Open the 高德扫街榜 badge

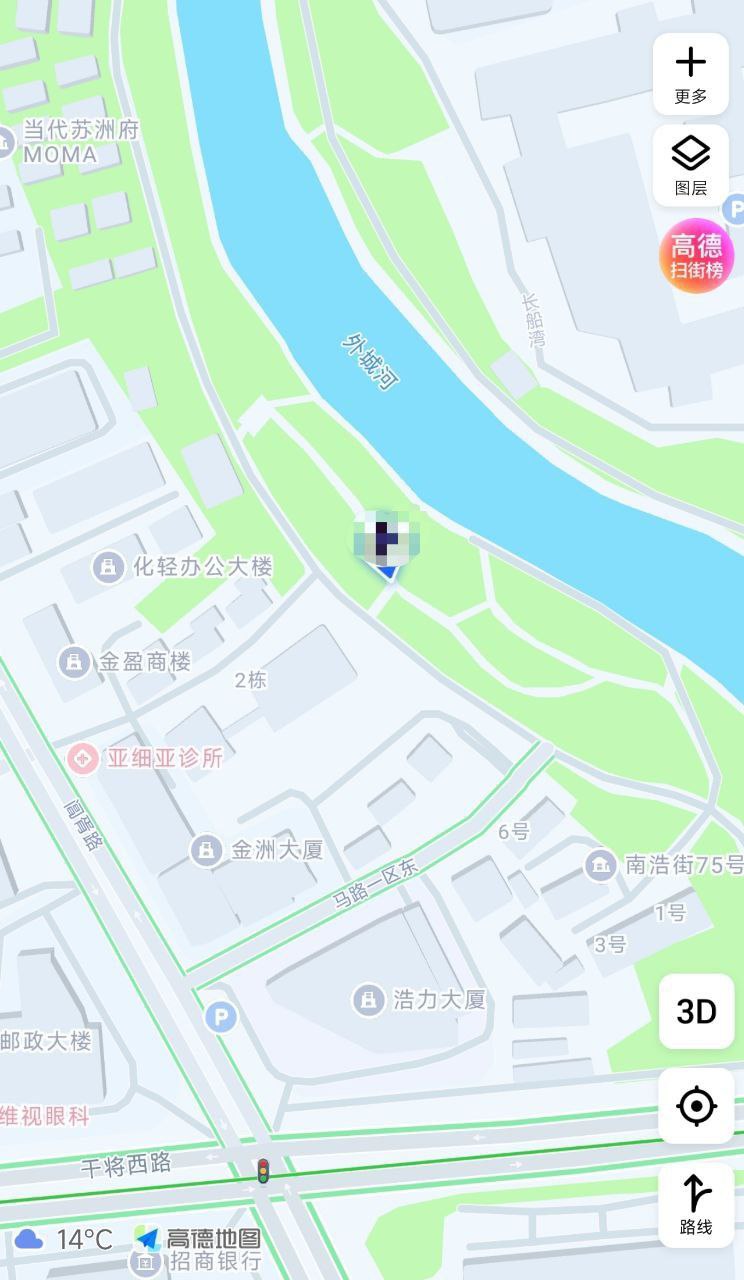pos(697,255)
